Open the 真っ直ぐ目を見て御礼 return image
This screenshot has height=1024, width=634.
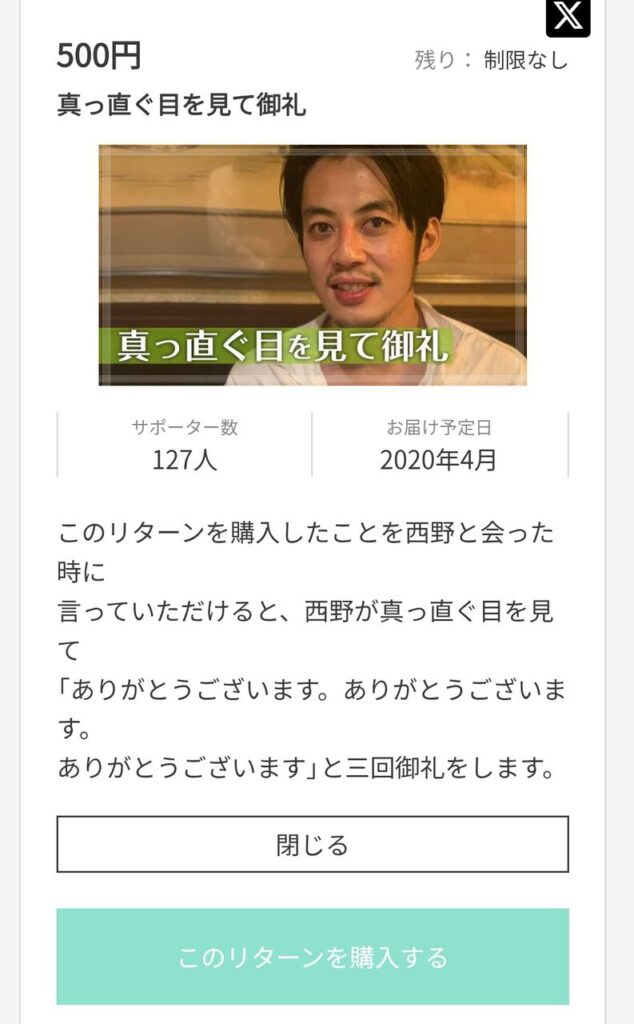pyautogui.click(x=312, y=265)
